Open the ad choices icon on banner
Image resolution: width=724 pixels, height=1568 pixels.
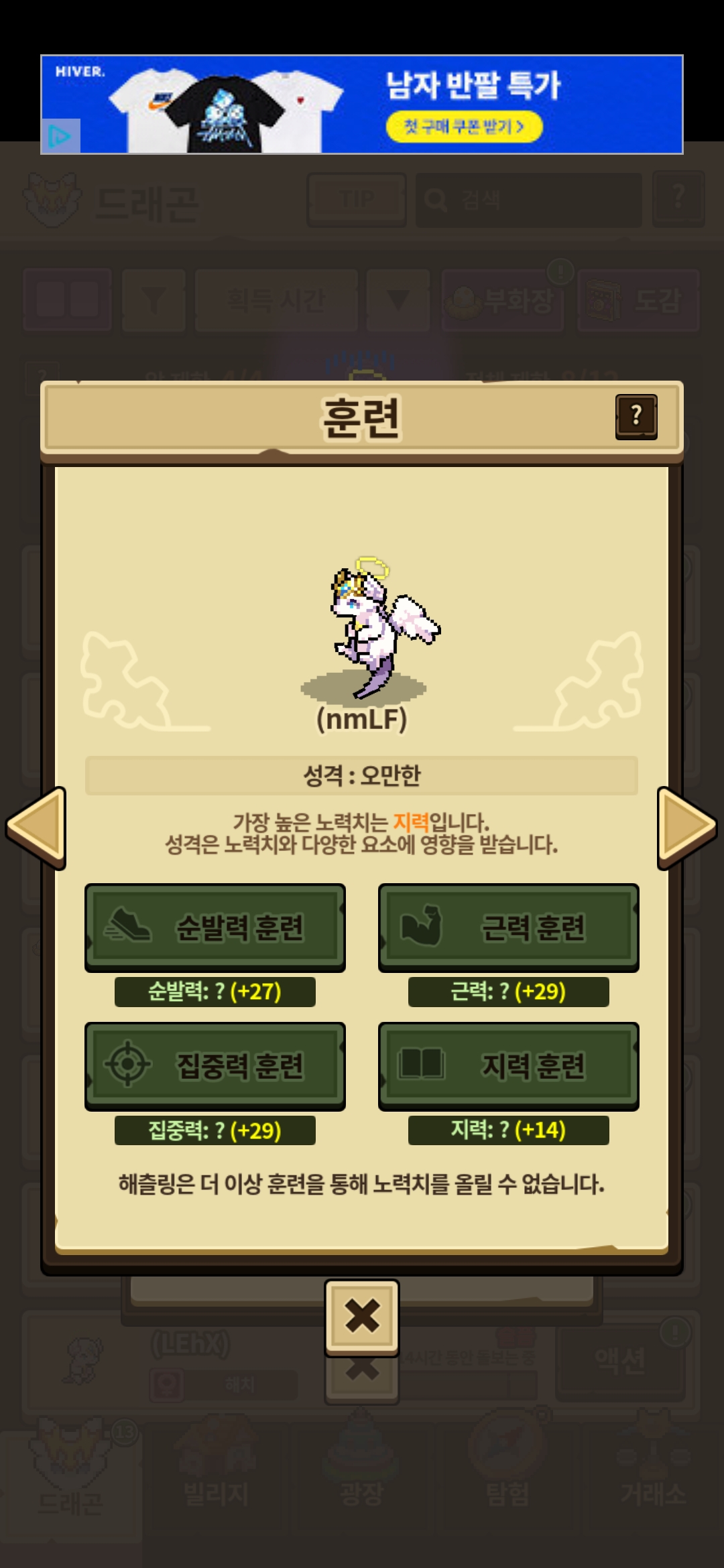point(61,136)
